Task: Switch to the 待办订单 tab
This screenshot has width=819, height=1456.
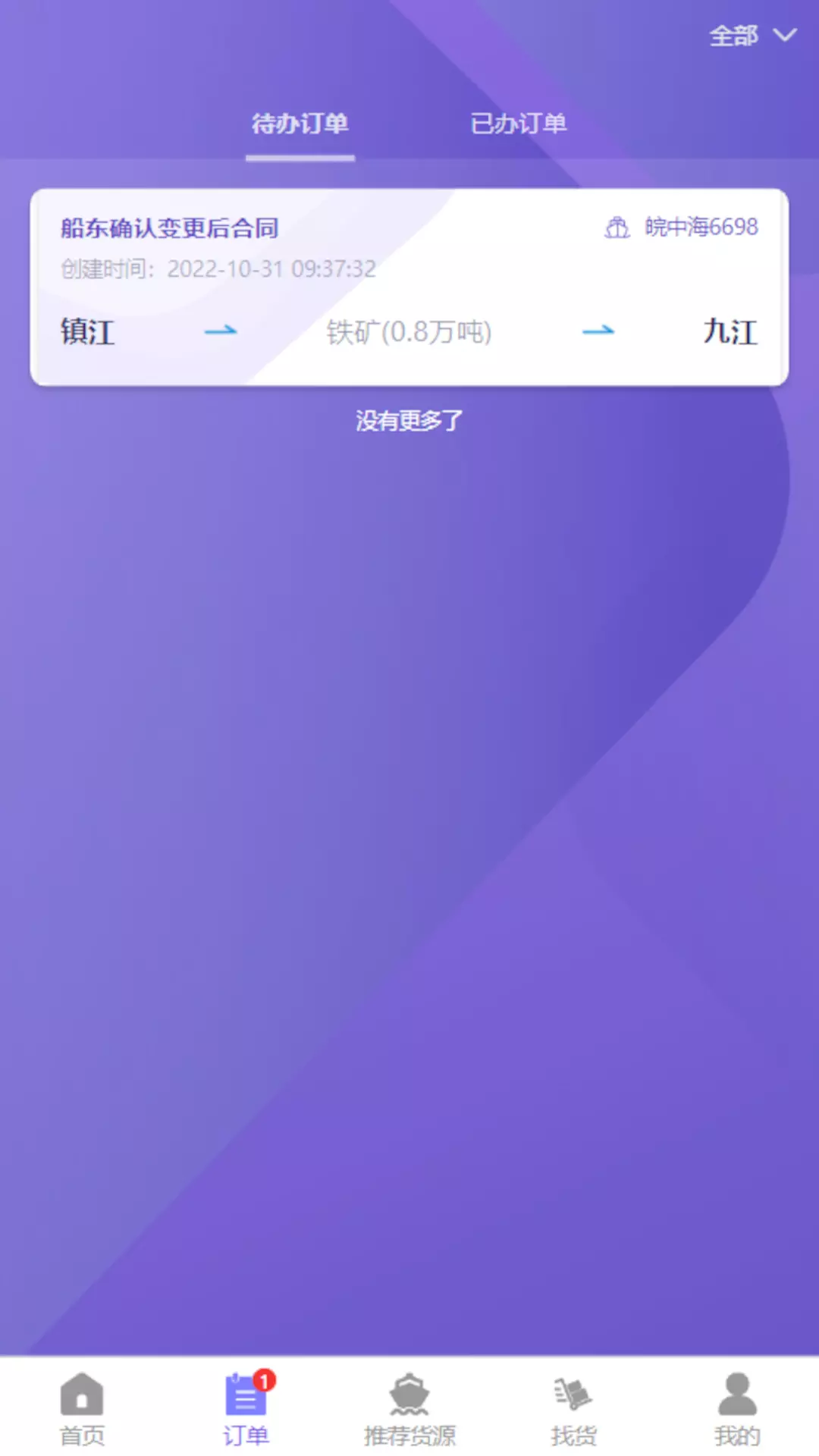Action: coord(300,124)
